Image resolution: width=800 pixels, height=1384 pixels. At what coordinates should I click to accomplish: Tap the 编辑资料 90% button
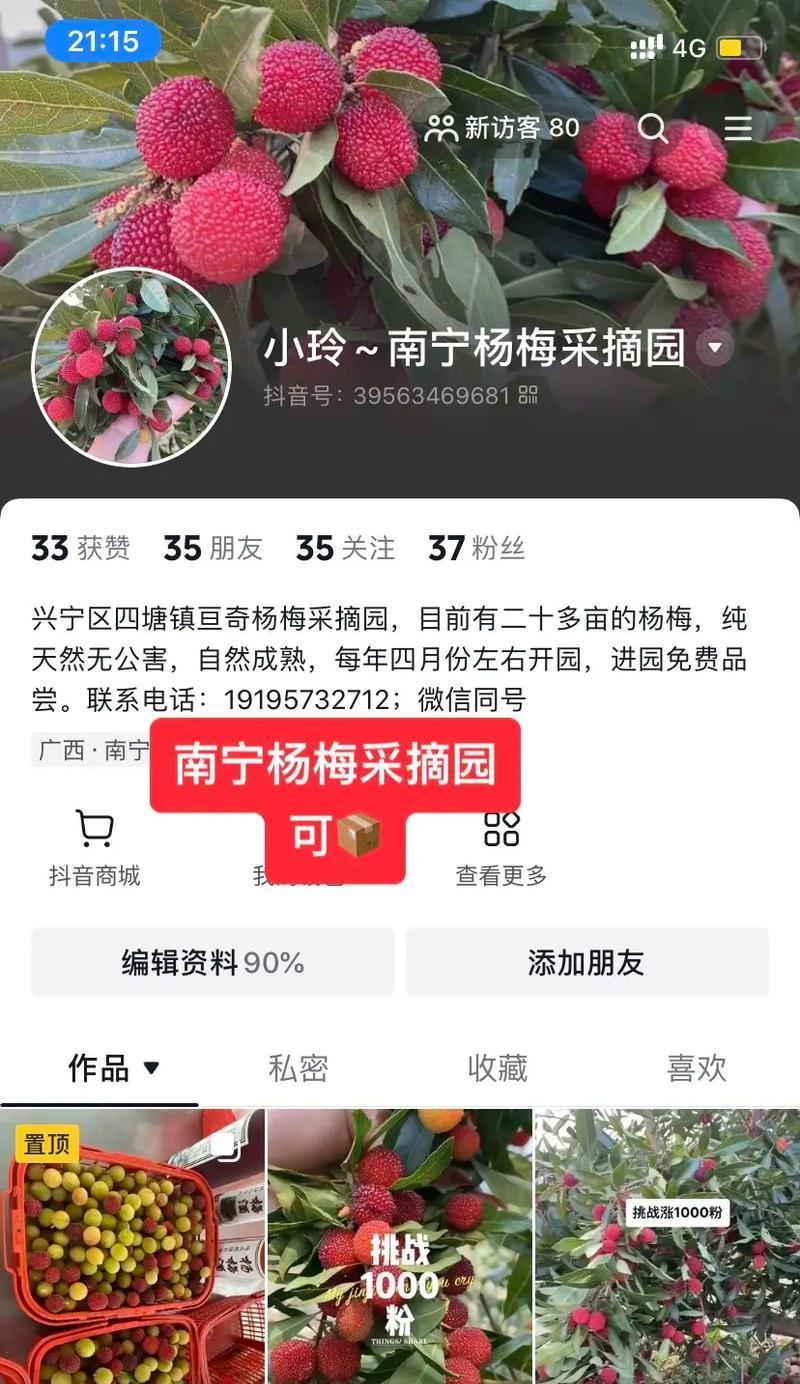click(212, 962)
